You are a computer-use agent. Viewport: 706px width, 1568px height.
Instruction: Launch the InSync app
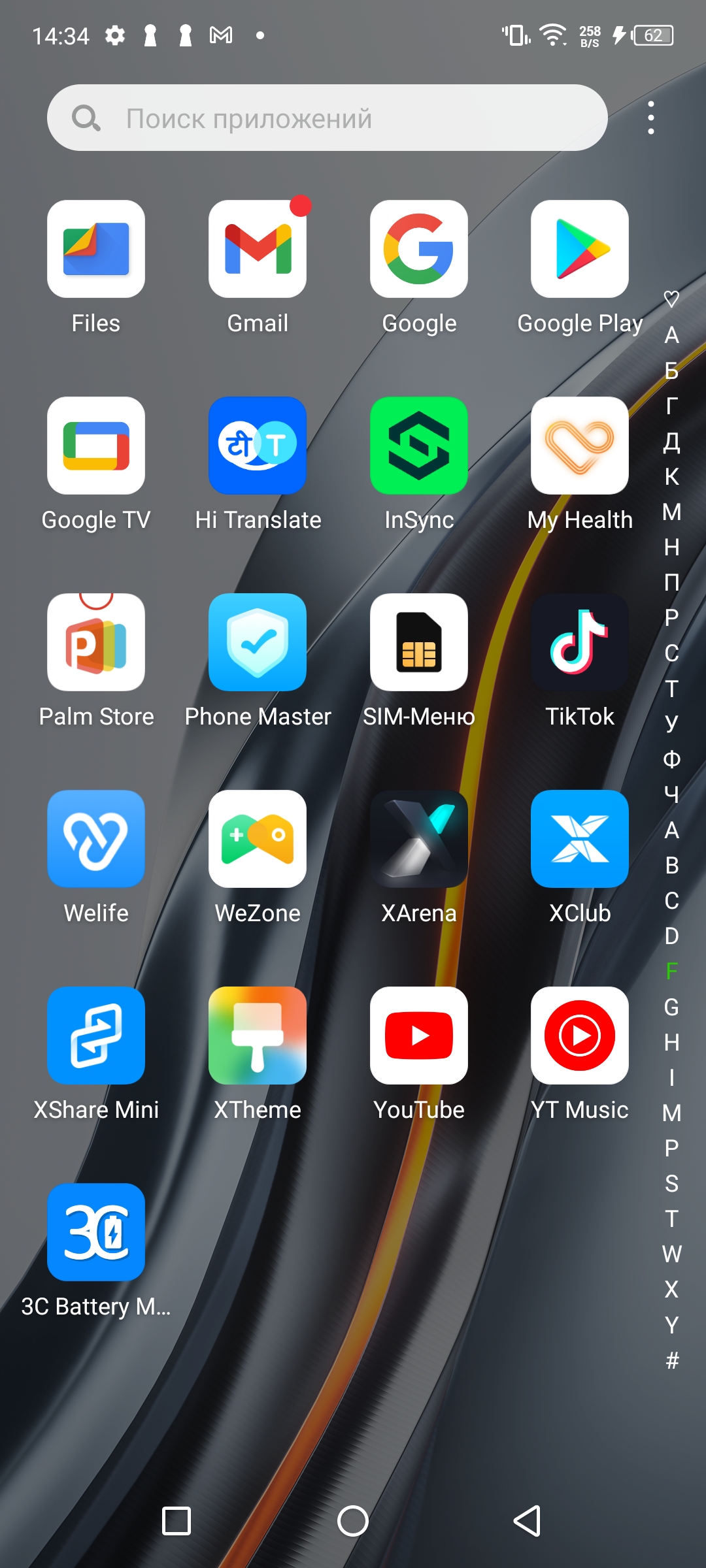419,446
